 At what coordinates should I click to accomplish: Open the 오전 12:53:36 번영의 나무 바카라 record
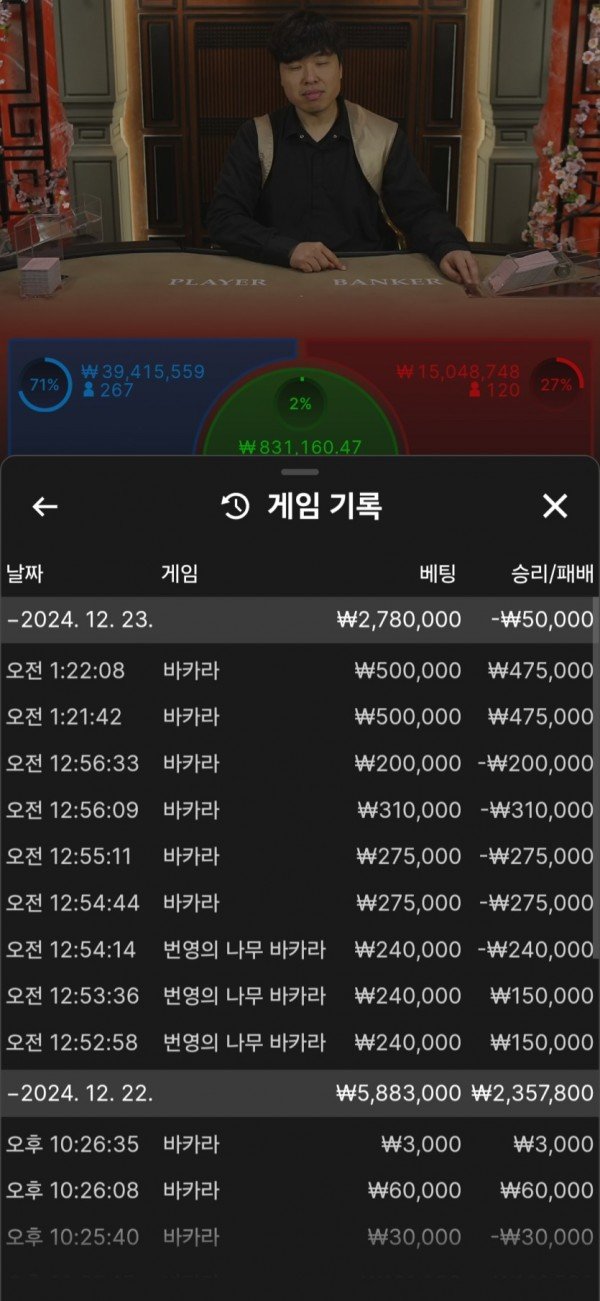pos(300,996)
